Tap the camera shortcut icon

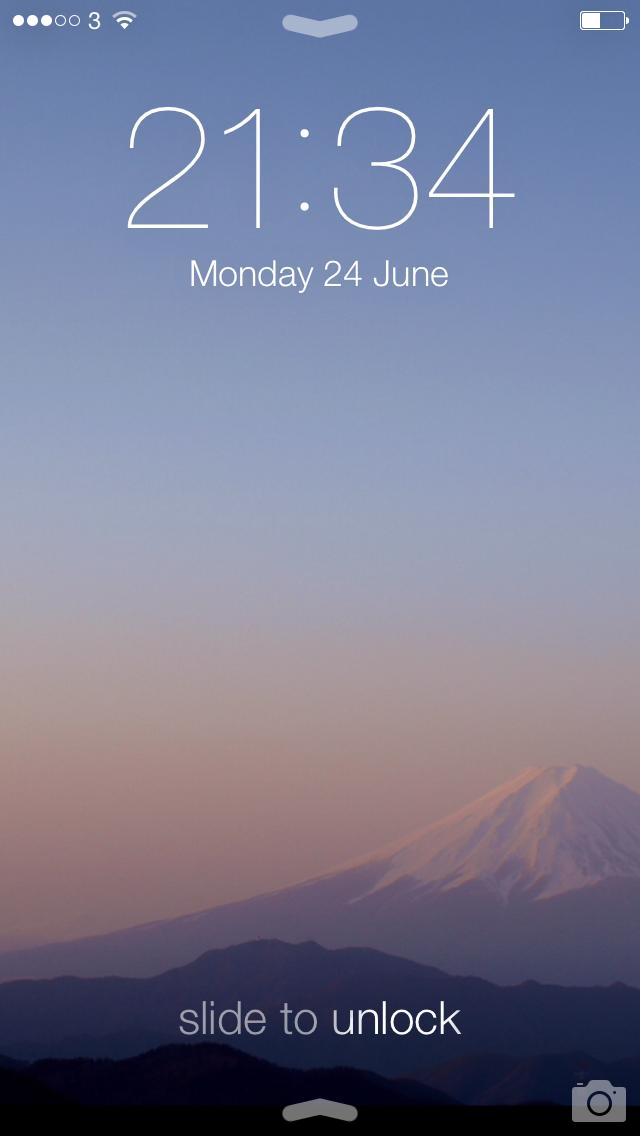[598, 1100]
